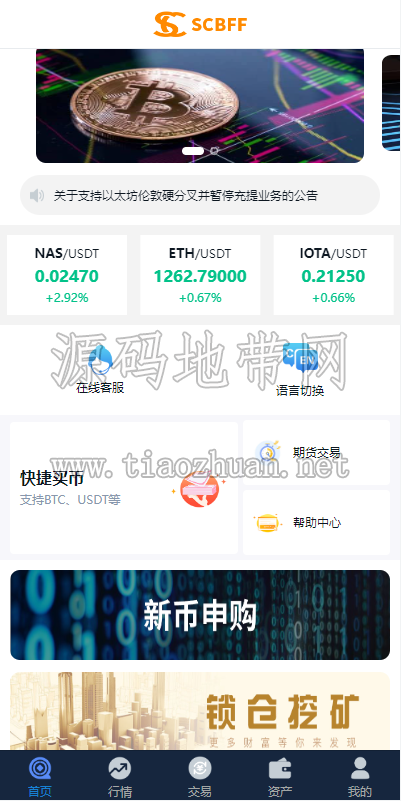Image resolution: width=401 pixels, height=801 pixels.
Task: Contact 在线客服 online support
Action: tap(100, 370)
